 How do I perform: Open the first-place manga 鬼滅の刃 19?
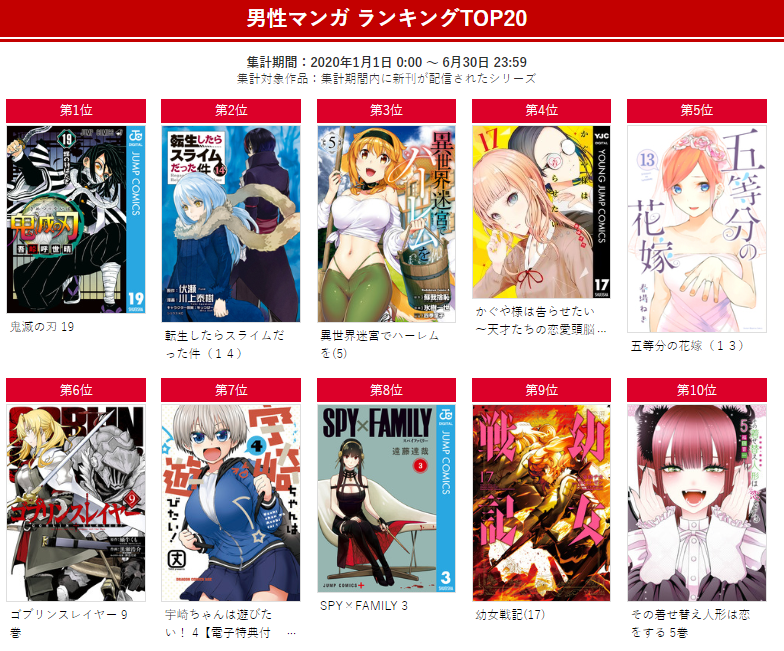point(76,218)
